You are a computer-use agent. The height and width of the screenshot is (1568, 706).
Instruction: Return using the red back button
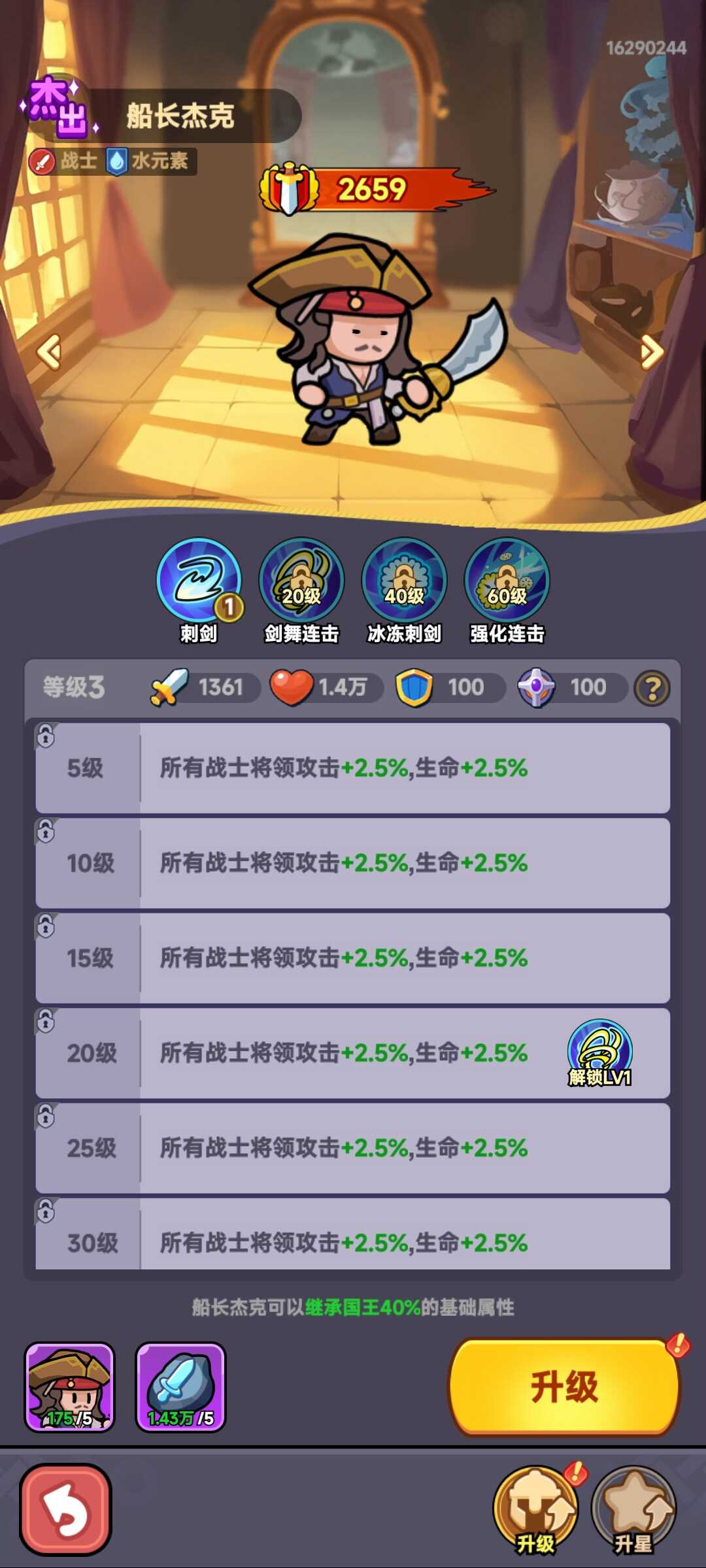[x=65, y=1509]
